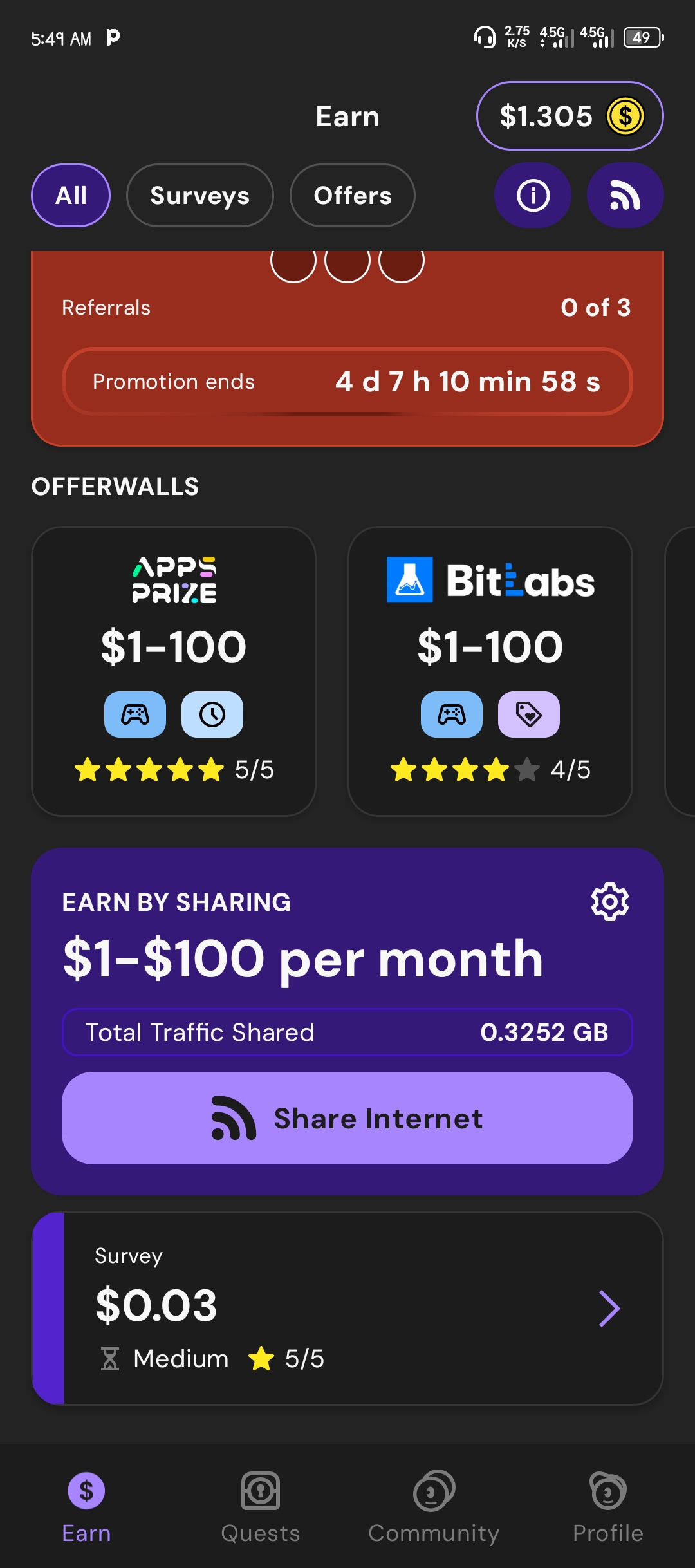This screenshot has height=1568, width=695.
Task: Tap the Share Internet button
Action: tap(347, 1118)
